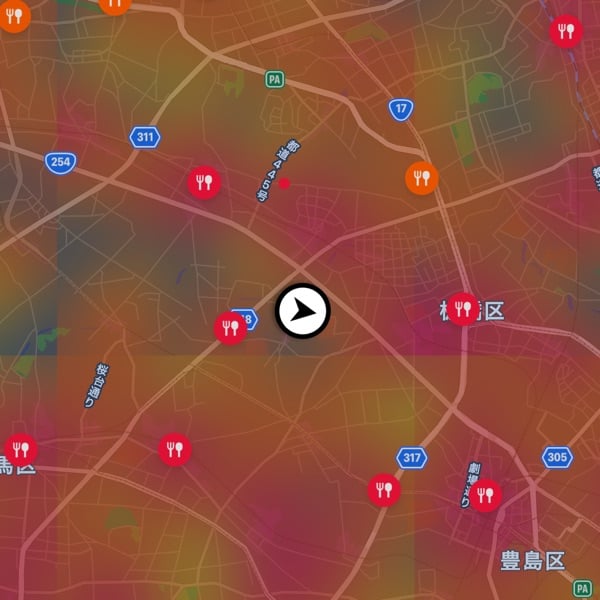600x600 pixels.
Task: Tap the restaurant pin left of the location arrow
Action: 231,327
